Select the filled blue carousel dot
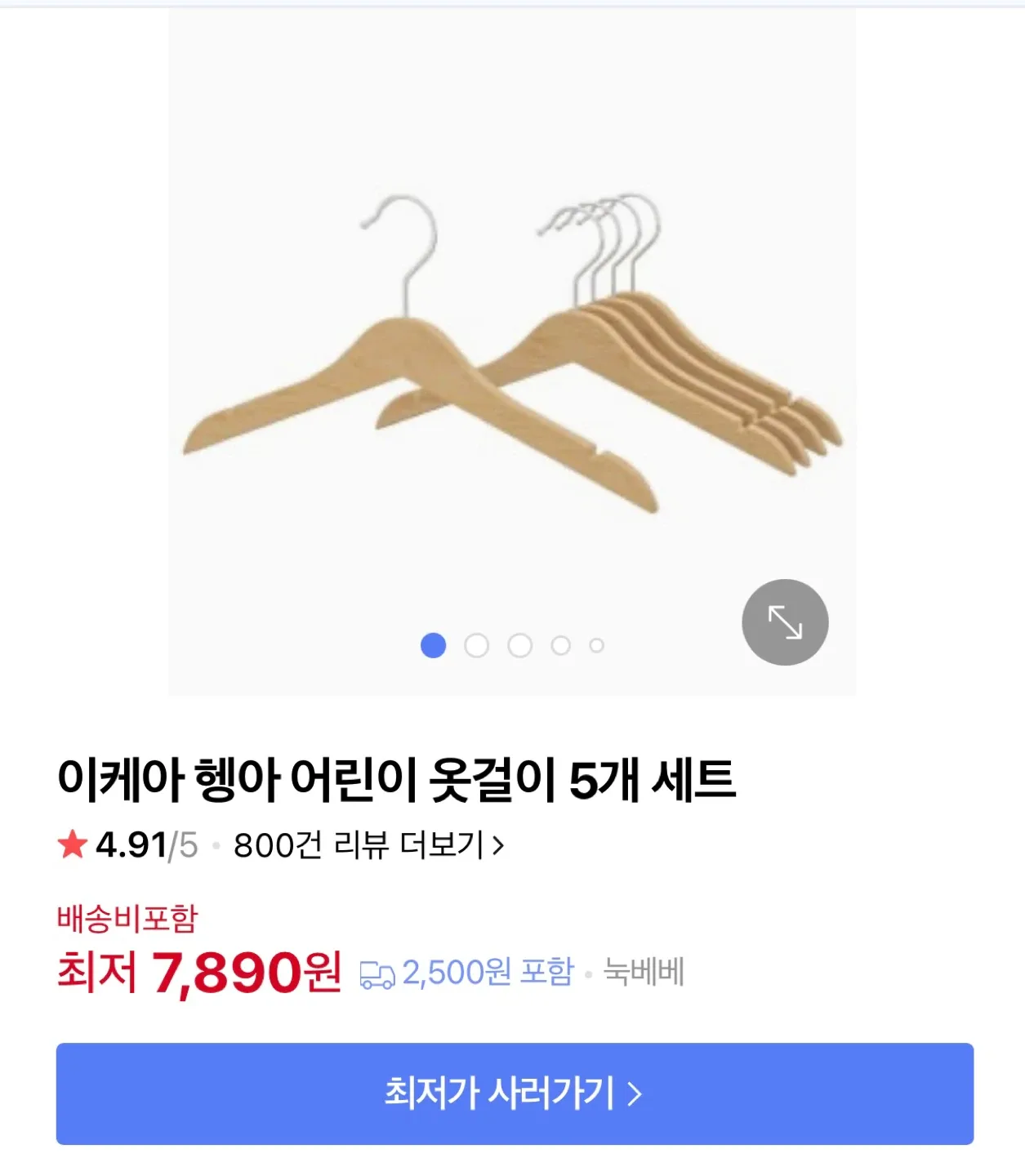 point(435,645)
